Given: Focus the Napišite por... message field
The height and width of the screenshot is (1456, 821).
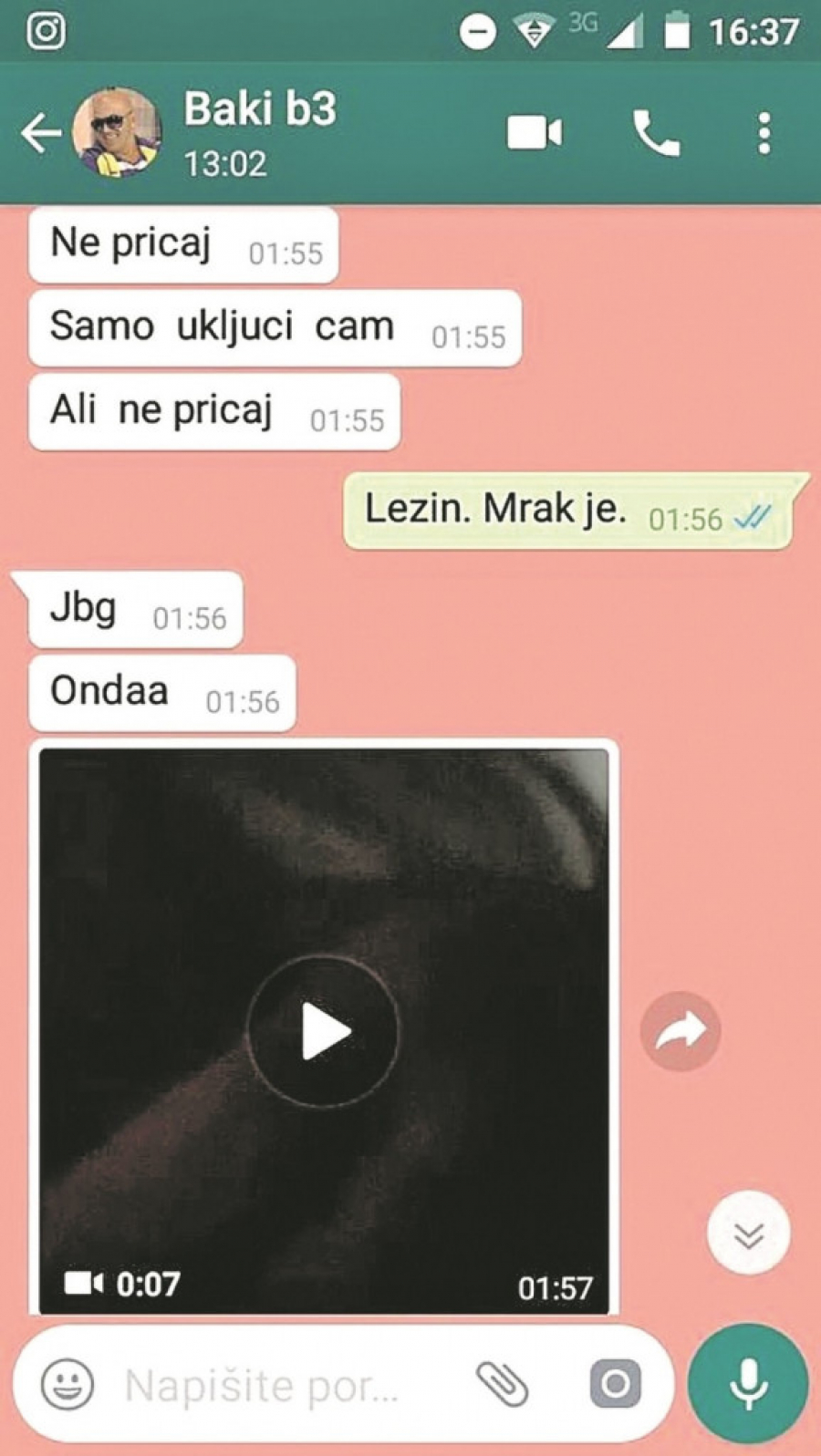Looking at the screenshot, I should 274,1385.
